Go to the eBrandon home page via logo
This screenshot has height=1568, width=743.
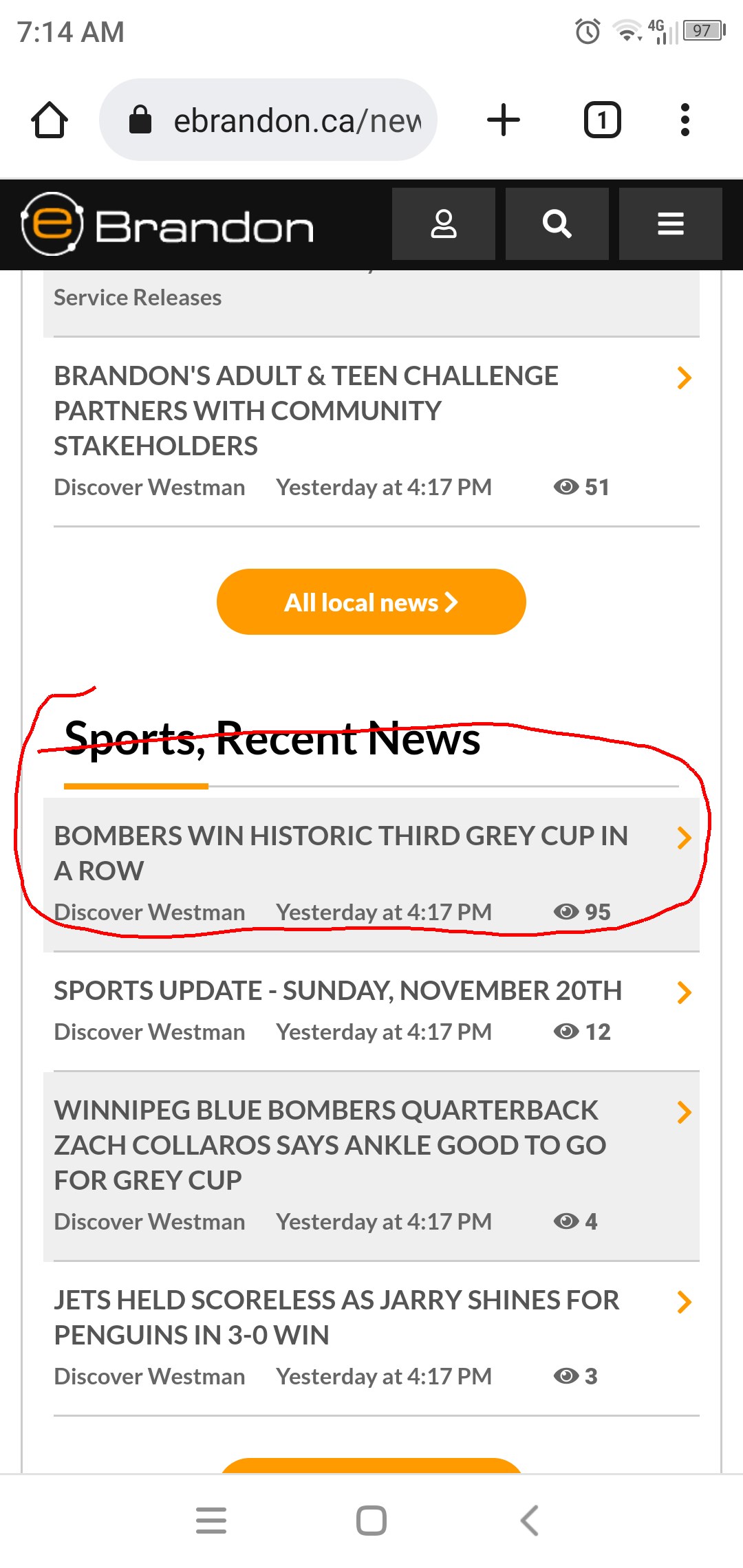pyautogui.click(x=167, y=224)
